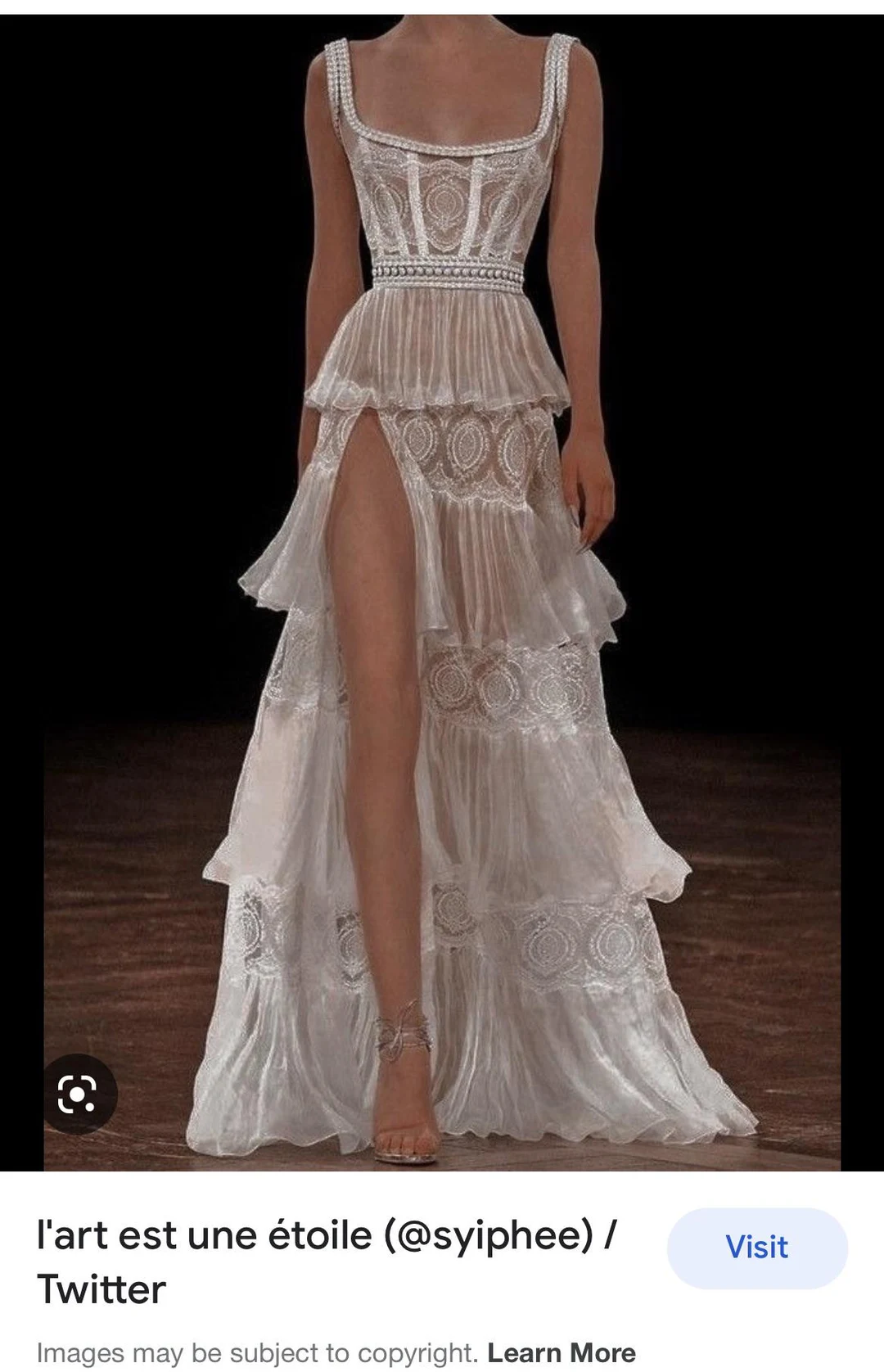The image size is (884, 1372).
Task: Tap the Visit button
Action: click(756, 1247)
